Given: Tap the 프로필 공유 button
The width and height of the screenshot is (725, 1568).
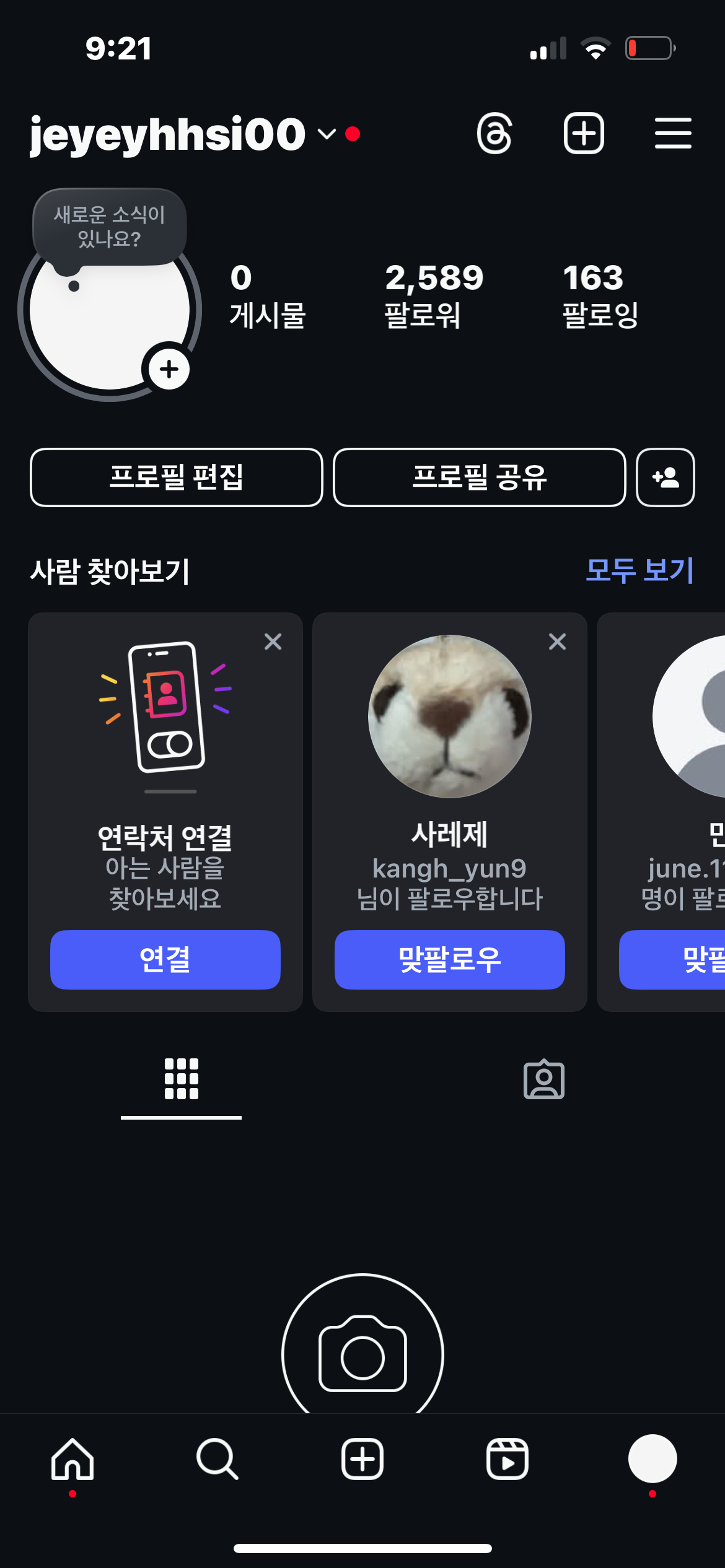Looking at the screenshot, I should (480, 477).
